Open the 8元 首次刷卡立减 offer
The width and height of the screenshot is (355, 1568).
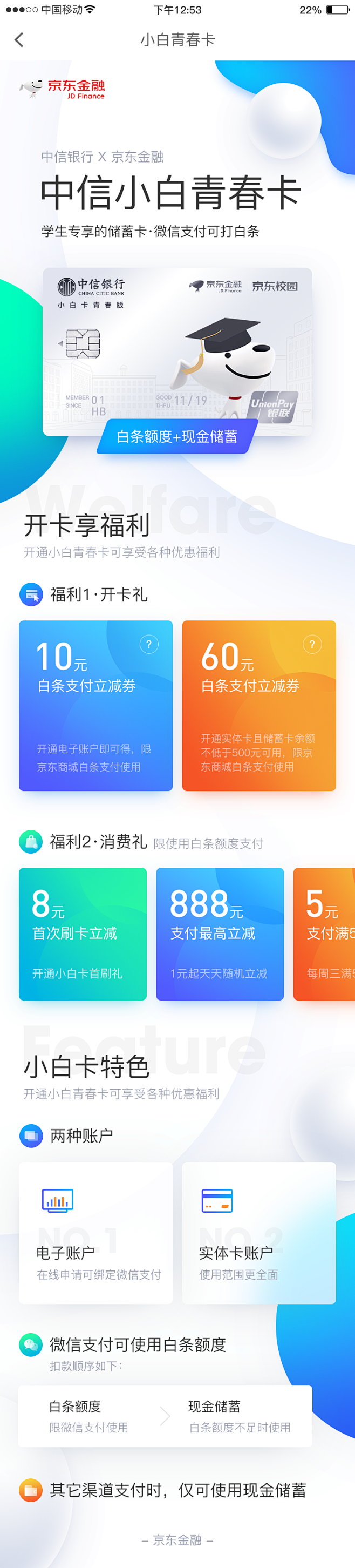click(83, 933)
